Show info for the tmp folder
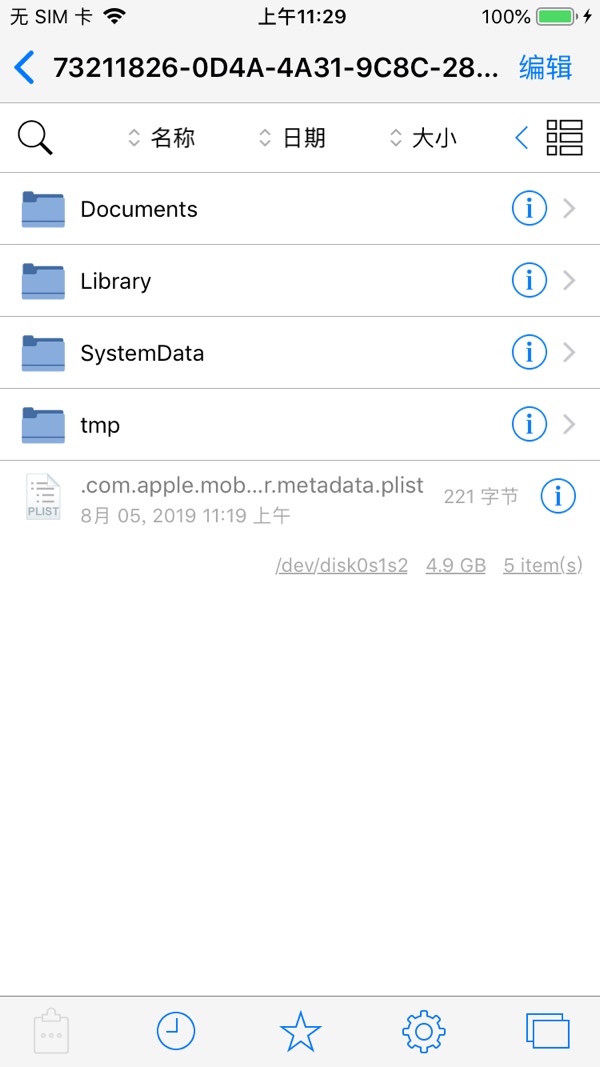This screenshot has height=1067, width=600. pyautogui.click(x=529, y=425)
